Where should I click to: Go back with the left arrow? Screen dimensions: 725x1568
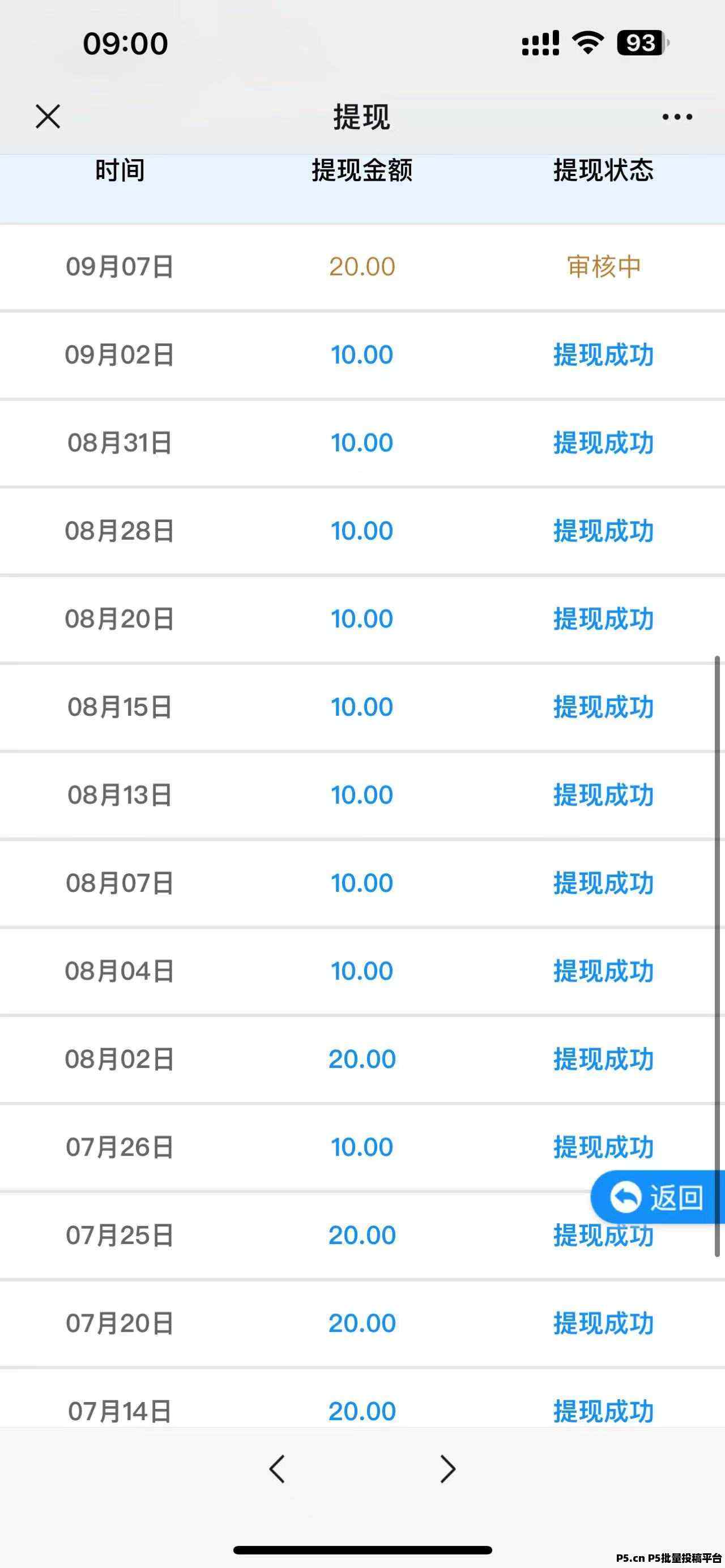click(x=277, y=1468)
